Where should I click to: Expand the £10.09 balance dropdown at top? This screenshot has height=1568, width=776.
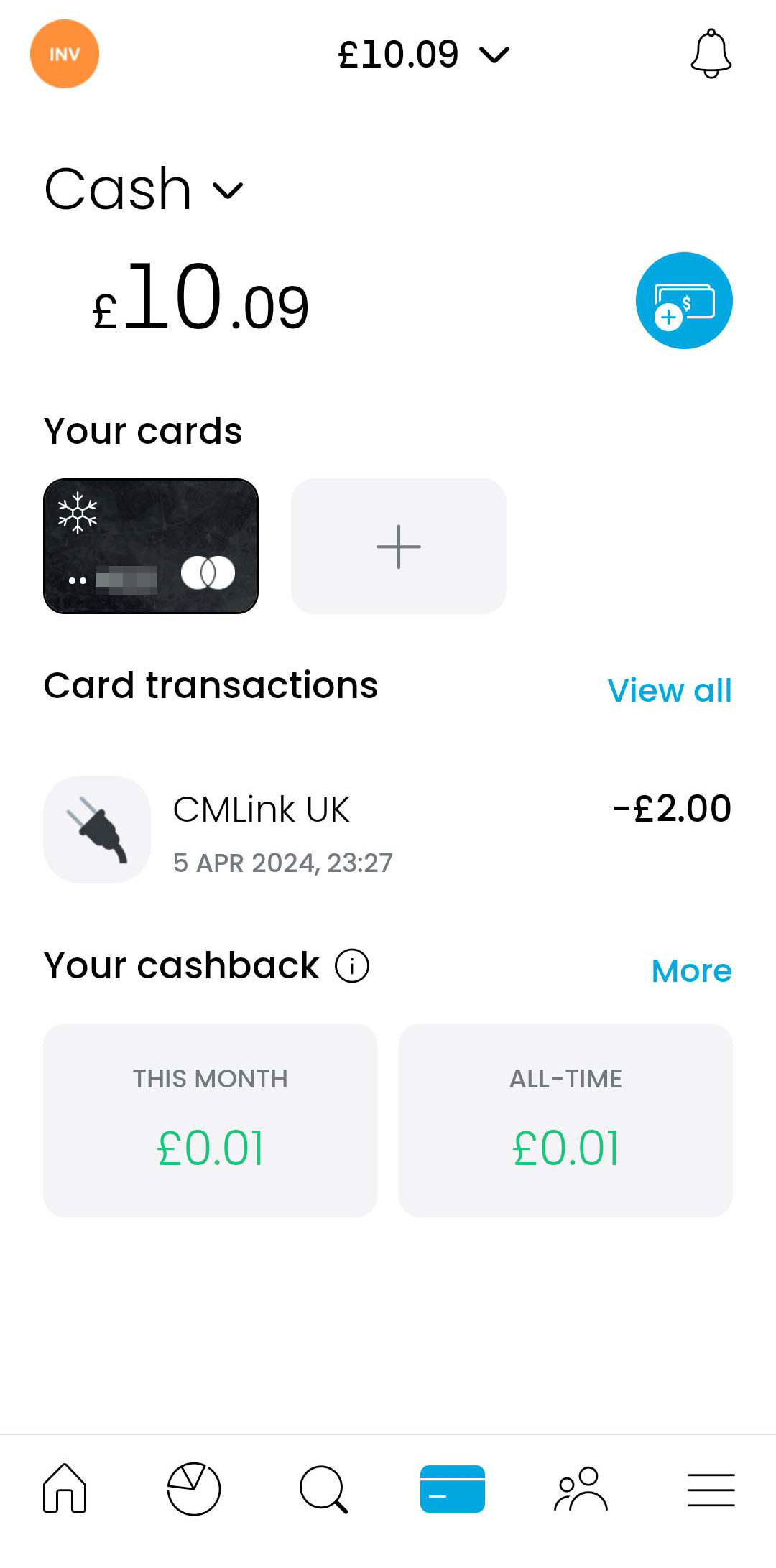click(423, 55)
